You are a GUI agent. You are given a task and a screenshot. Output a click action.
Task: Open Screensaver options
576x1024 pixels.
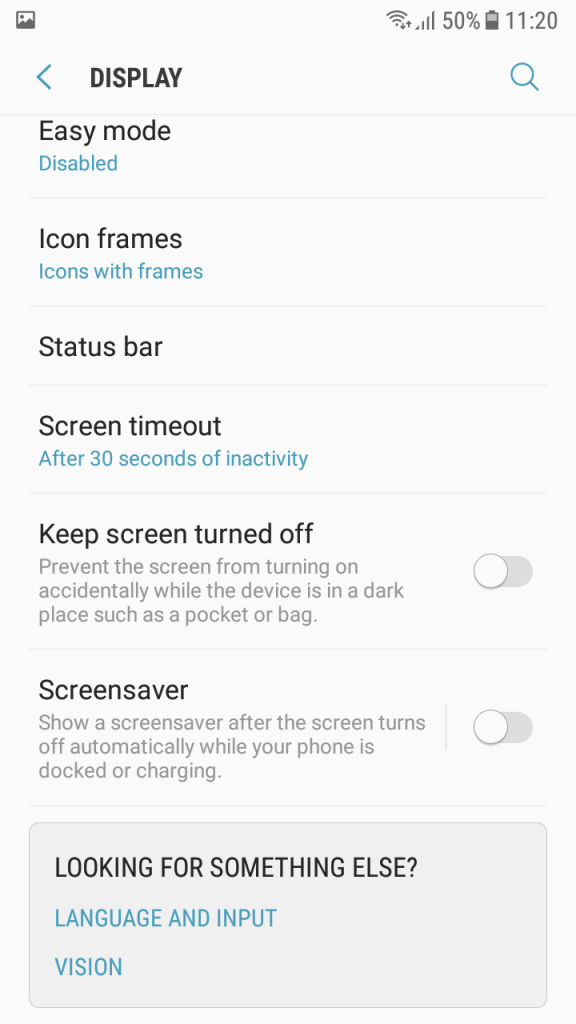click(x=236, y=728)
